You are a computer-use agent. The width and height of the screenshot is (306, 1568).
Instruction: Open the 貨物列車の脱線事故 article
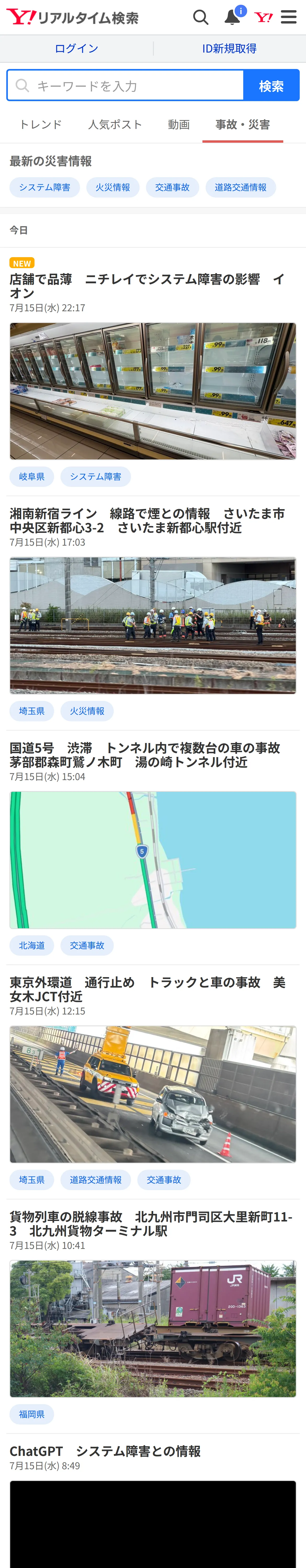(x=151, y=1224)
